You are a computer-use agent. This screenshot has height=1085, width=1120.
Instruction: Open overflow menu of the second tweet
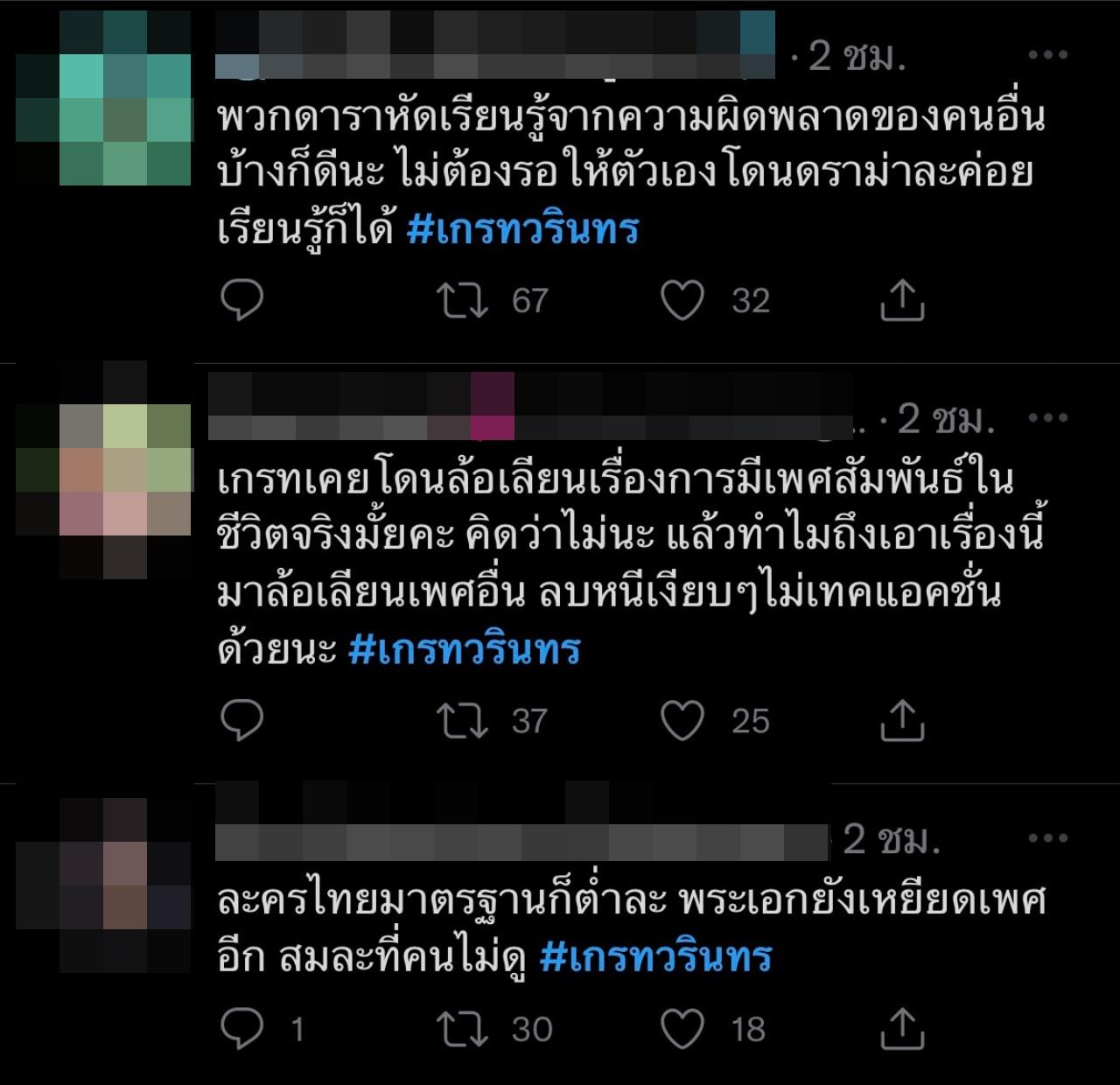point(1047,417)
